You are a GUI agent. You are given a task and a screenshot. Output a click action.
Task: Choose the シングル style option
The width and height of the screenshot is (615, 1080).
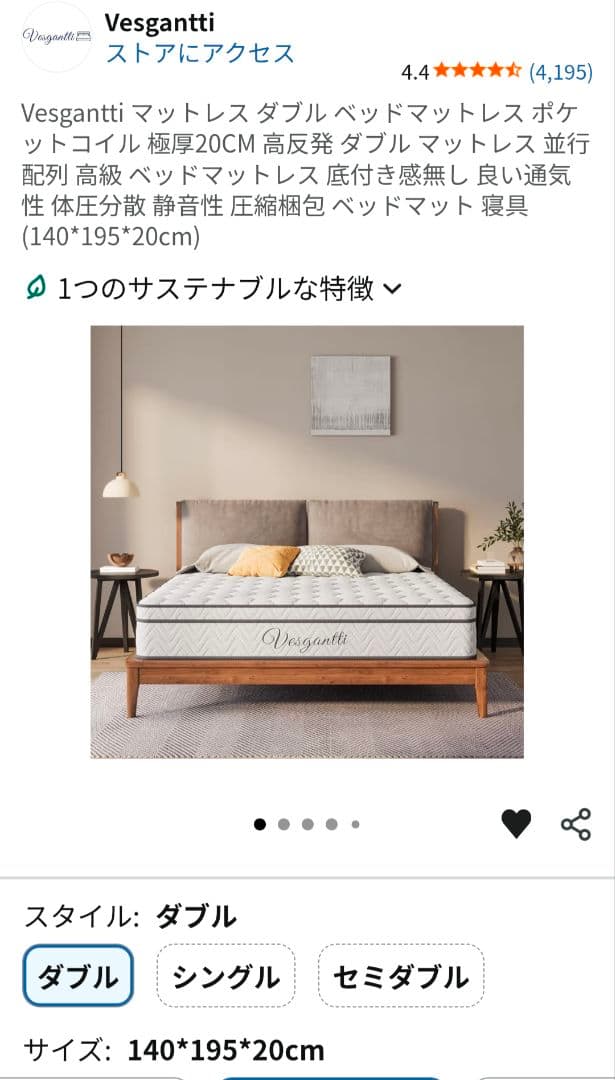(x=225, y=975)
